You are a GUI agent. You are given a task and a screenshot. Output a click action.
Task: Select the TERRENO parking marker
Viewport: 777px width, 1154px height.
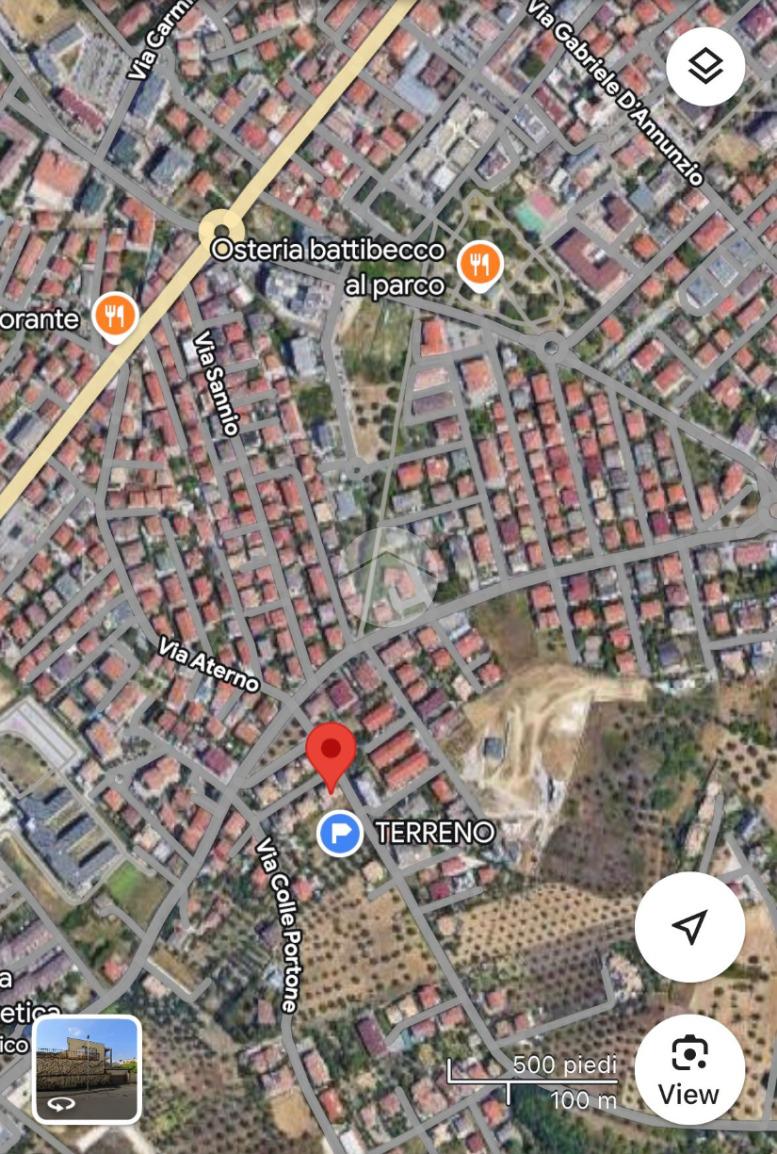340,832
